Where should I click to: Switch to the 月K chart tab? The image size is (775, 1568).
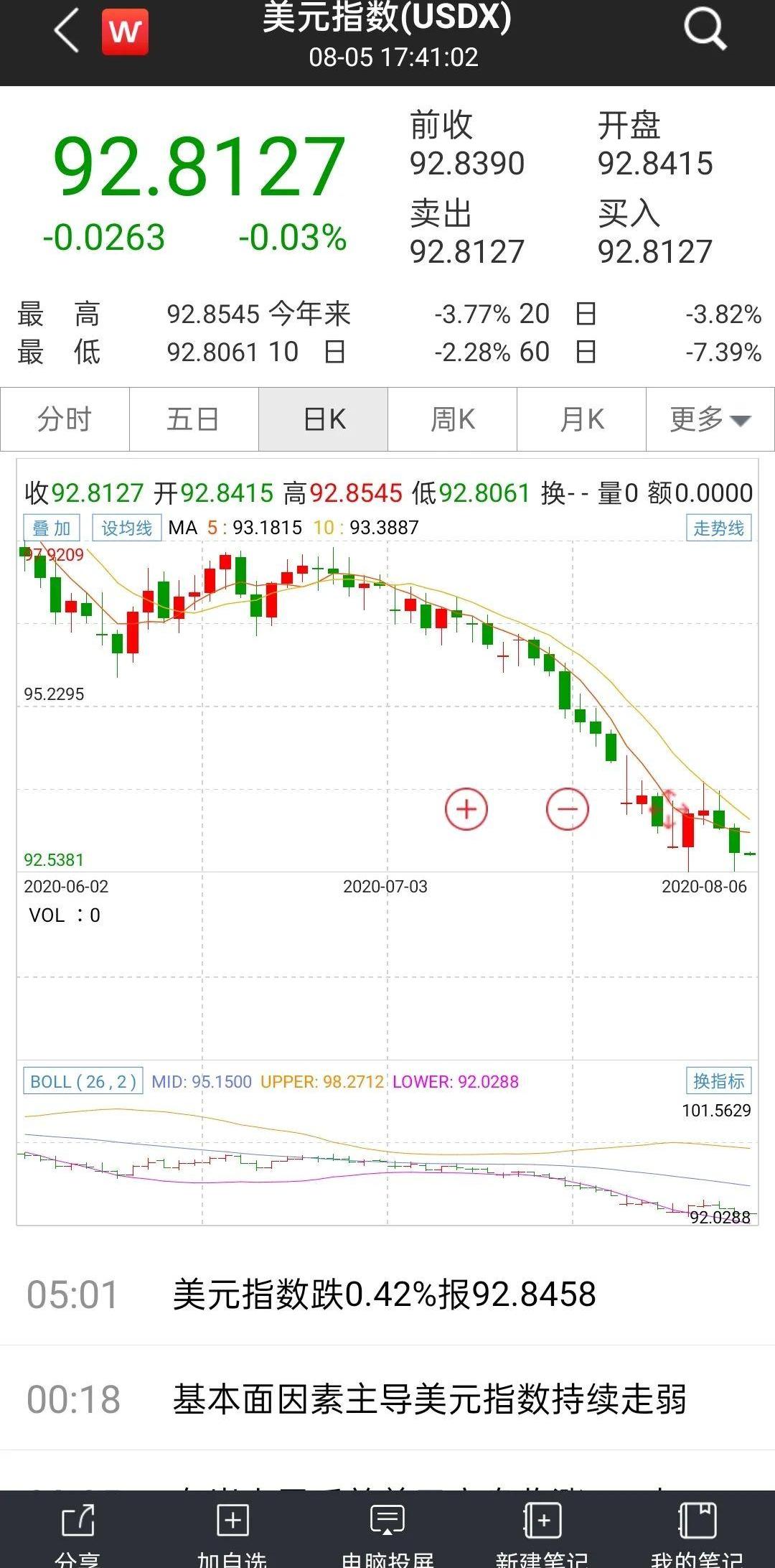click(582, 419)
